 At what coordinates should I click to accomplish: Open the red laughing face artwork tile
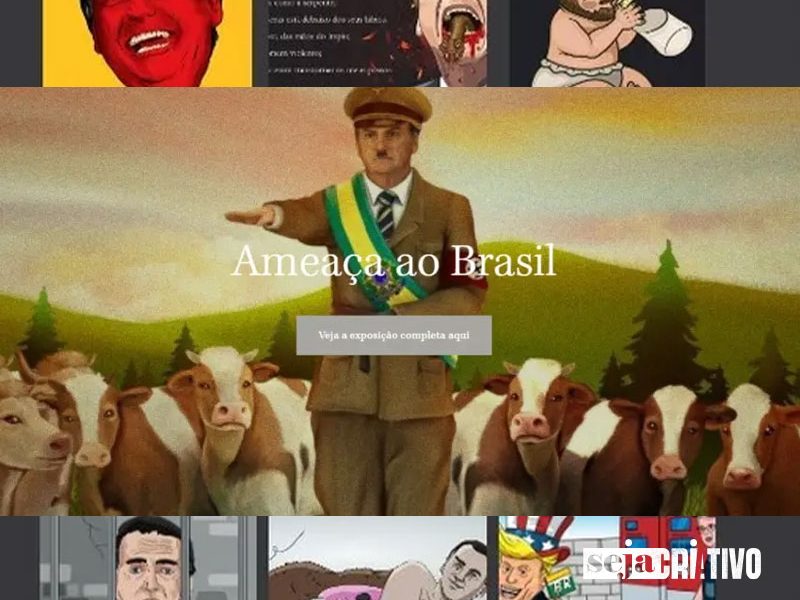coord(146,42)
